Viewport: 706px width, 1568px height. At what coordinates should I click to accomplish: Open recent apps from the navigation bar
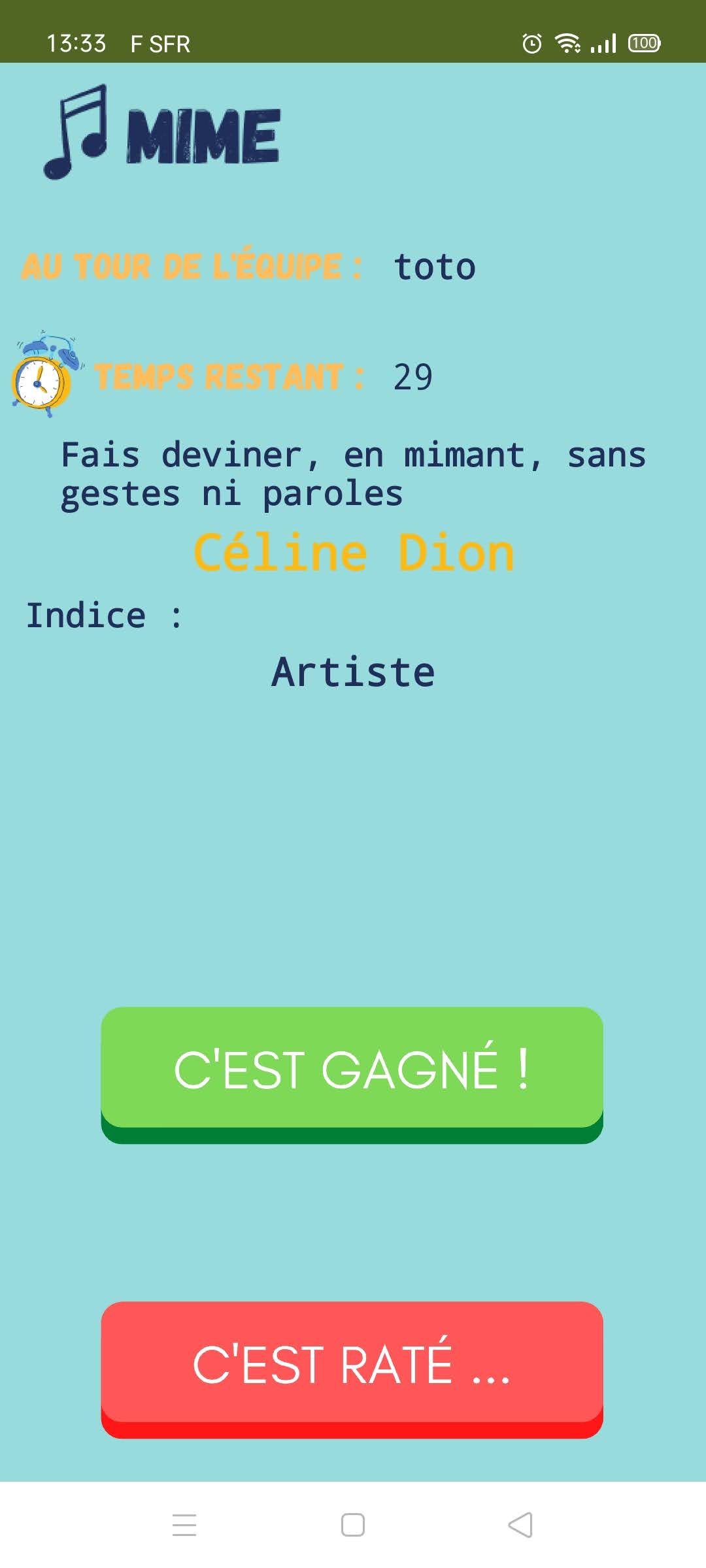coord(184,1525)
